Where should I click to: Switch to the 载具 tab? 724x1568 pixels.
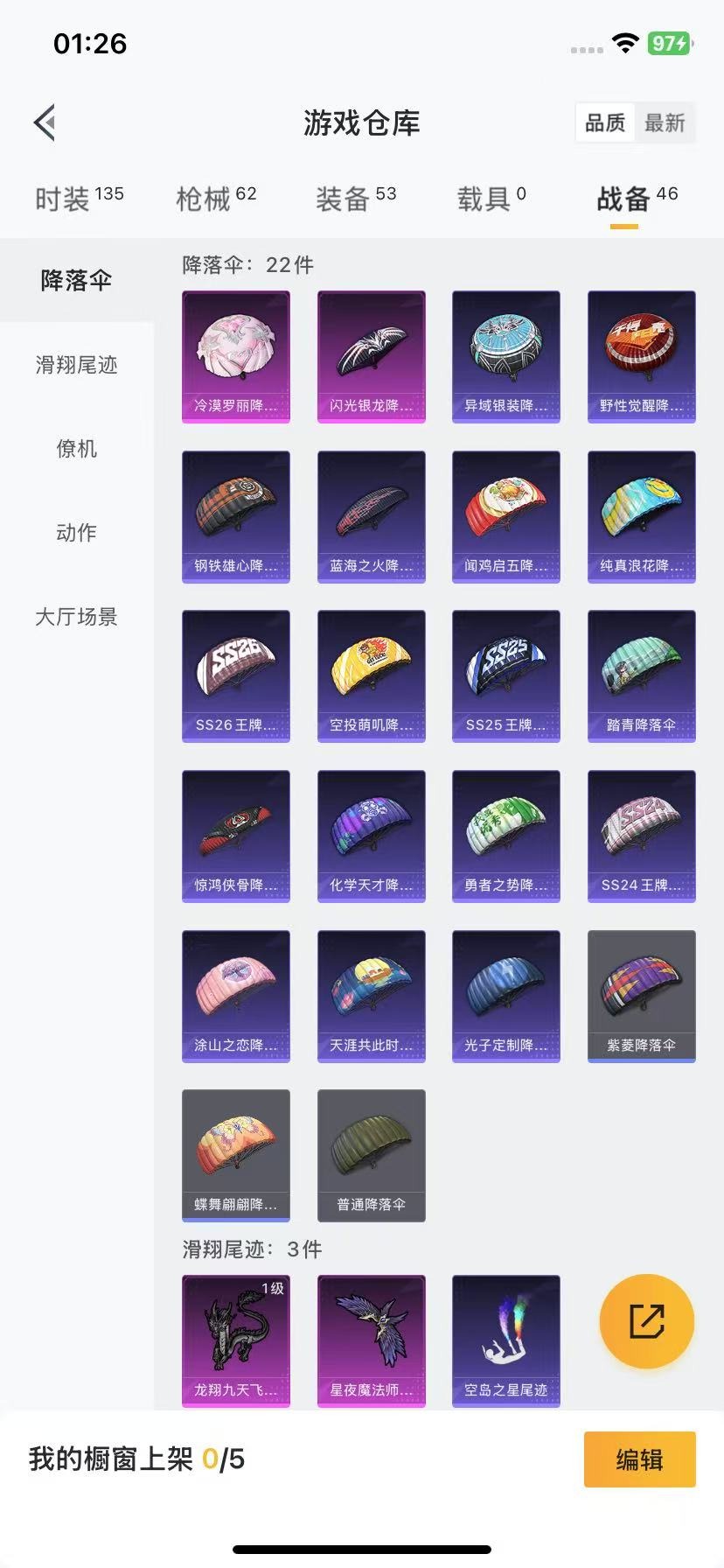pos(491,199)
